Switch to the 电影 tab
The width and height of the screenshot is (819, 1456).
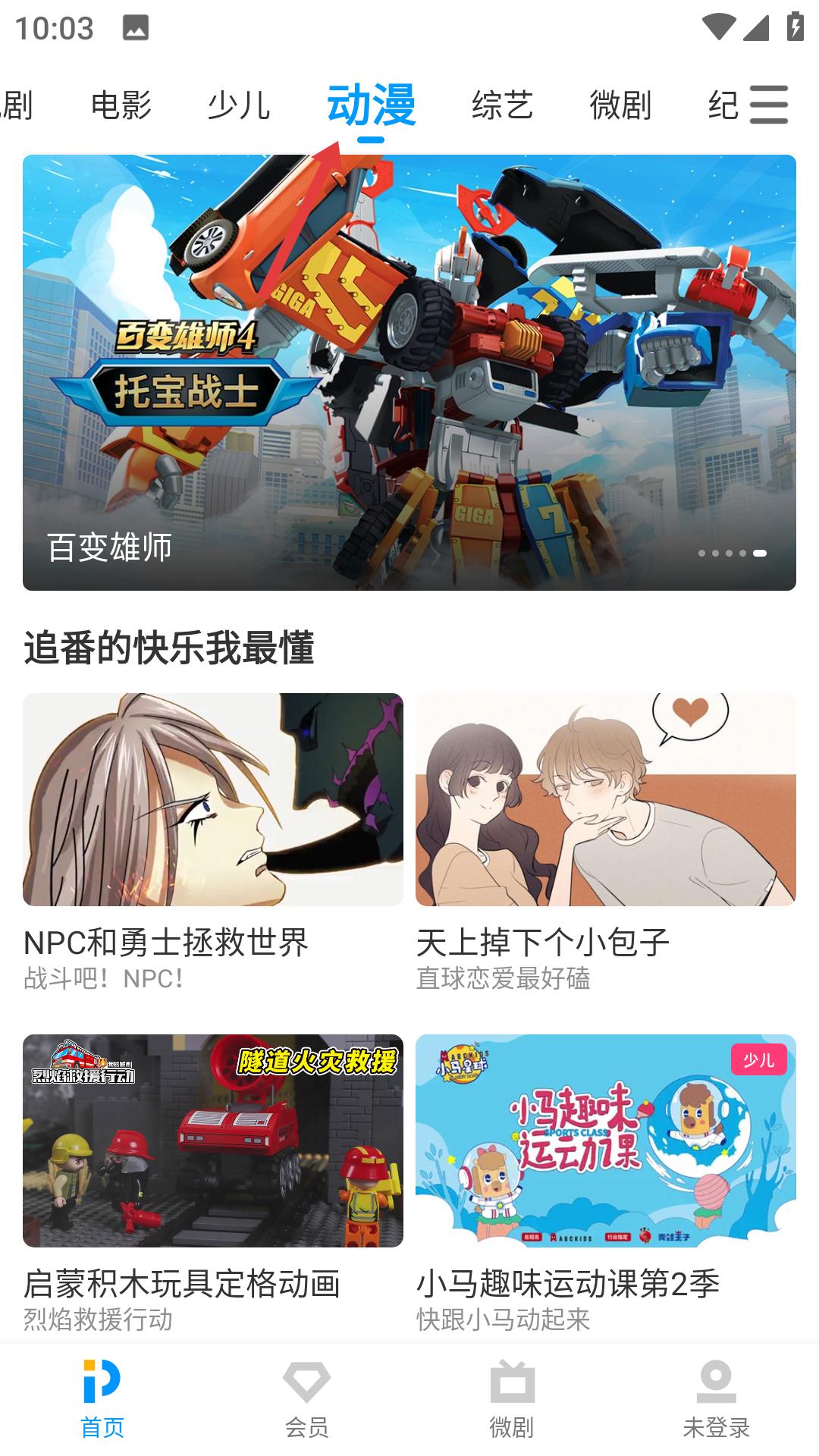(x=121, y=105)
